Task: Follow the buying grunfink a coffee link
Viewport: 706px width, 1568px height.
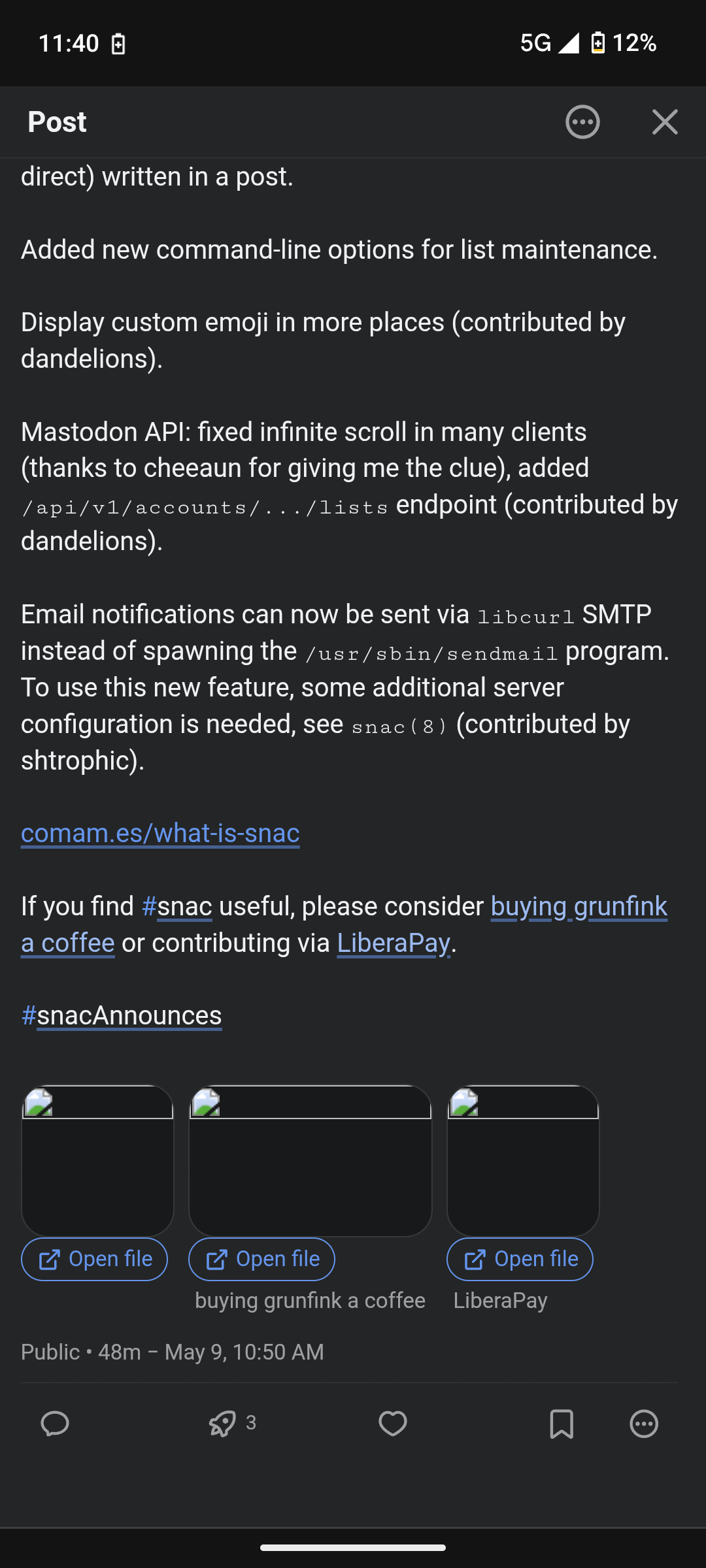Action: tap(345, 924)
